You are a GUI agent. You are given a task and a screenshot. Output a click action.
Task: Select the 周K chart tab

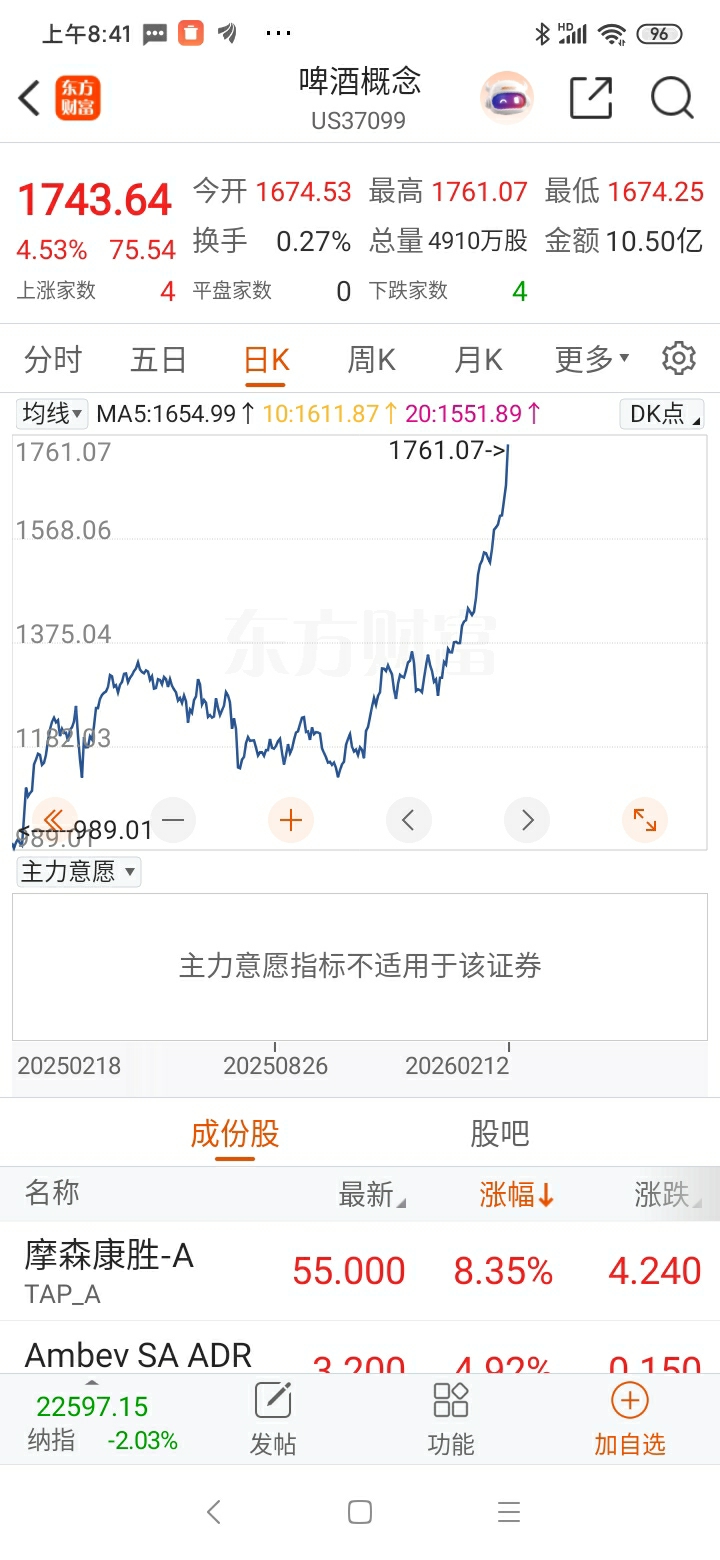[371, 359]
